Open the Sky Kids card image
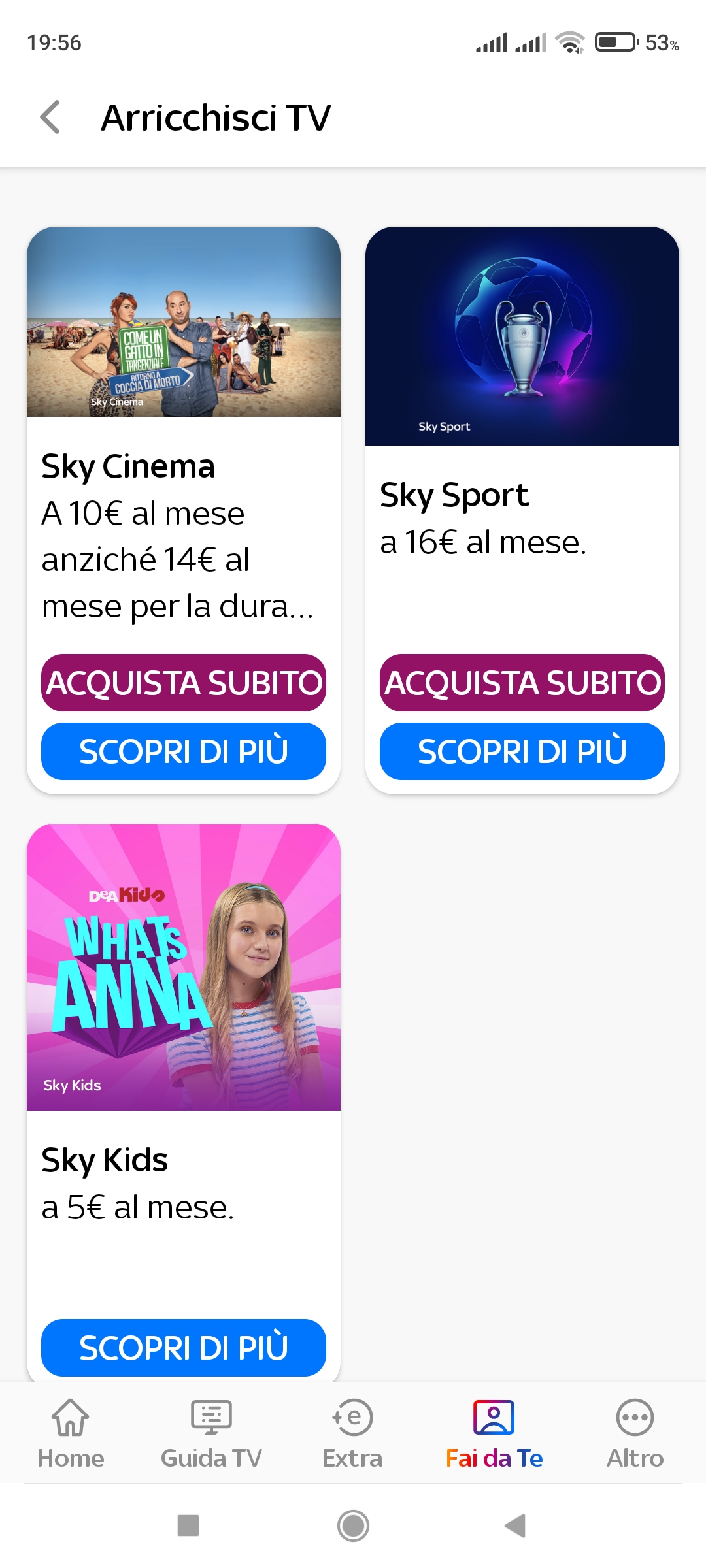This screenshot has height=1568, width=706. [x=184, y=967]
